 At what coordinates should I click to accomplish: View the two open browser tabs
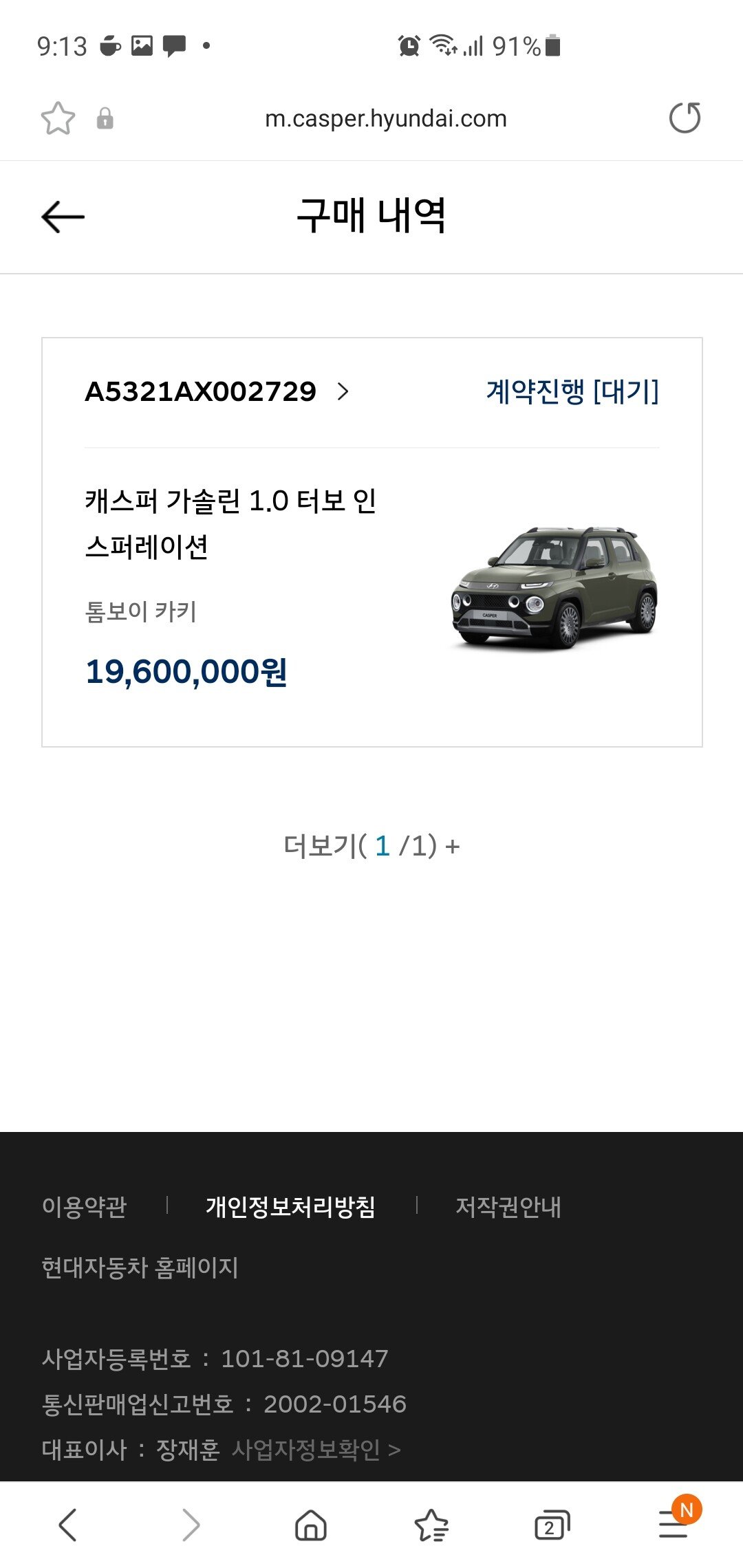[x=552, y=1525]
